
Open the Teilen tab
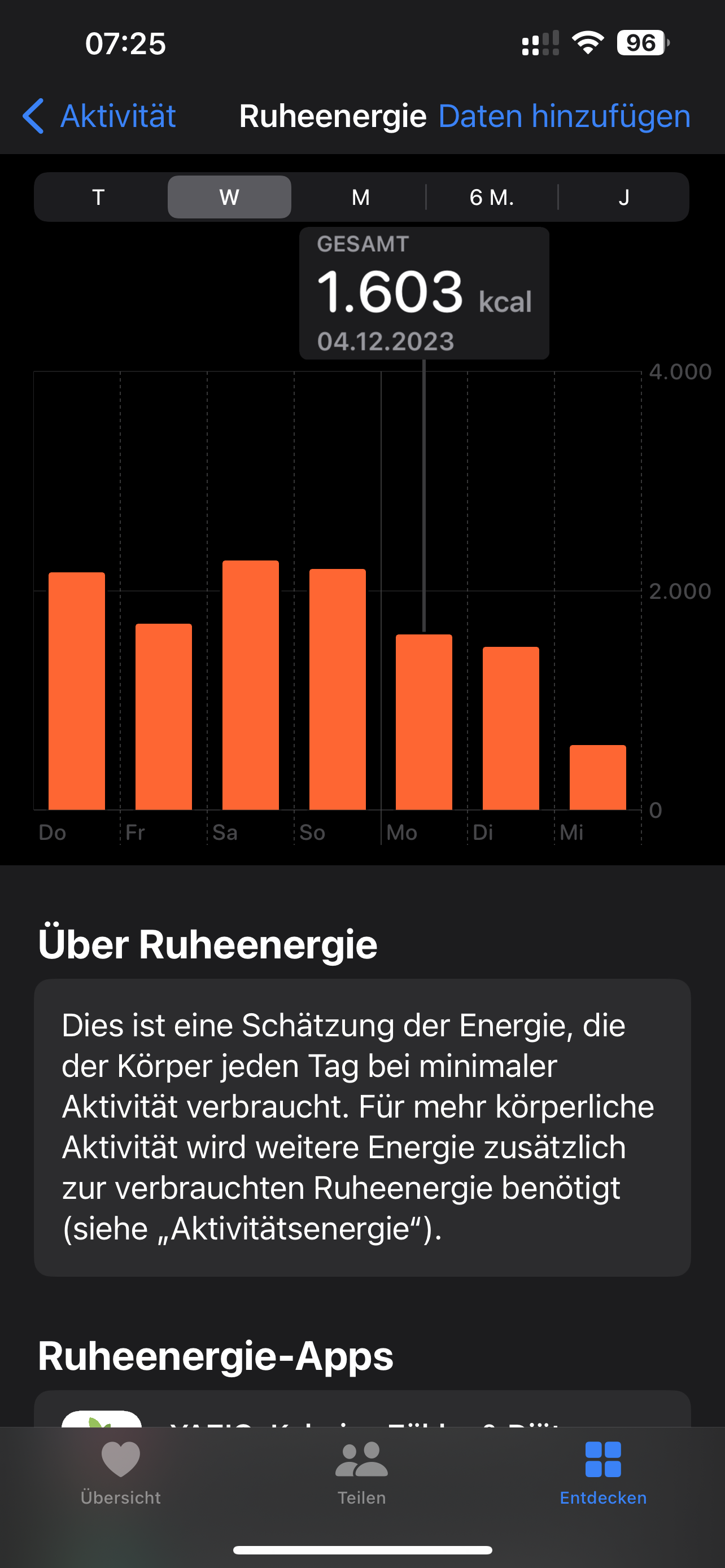(x=361, y=1472)
